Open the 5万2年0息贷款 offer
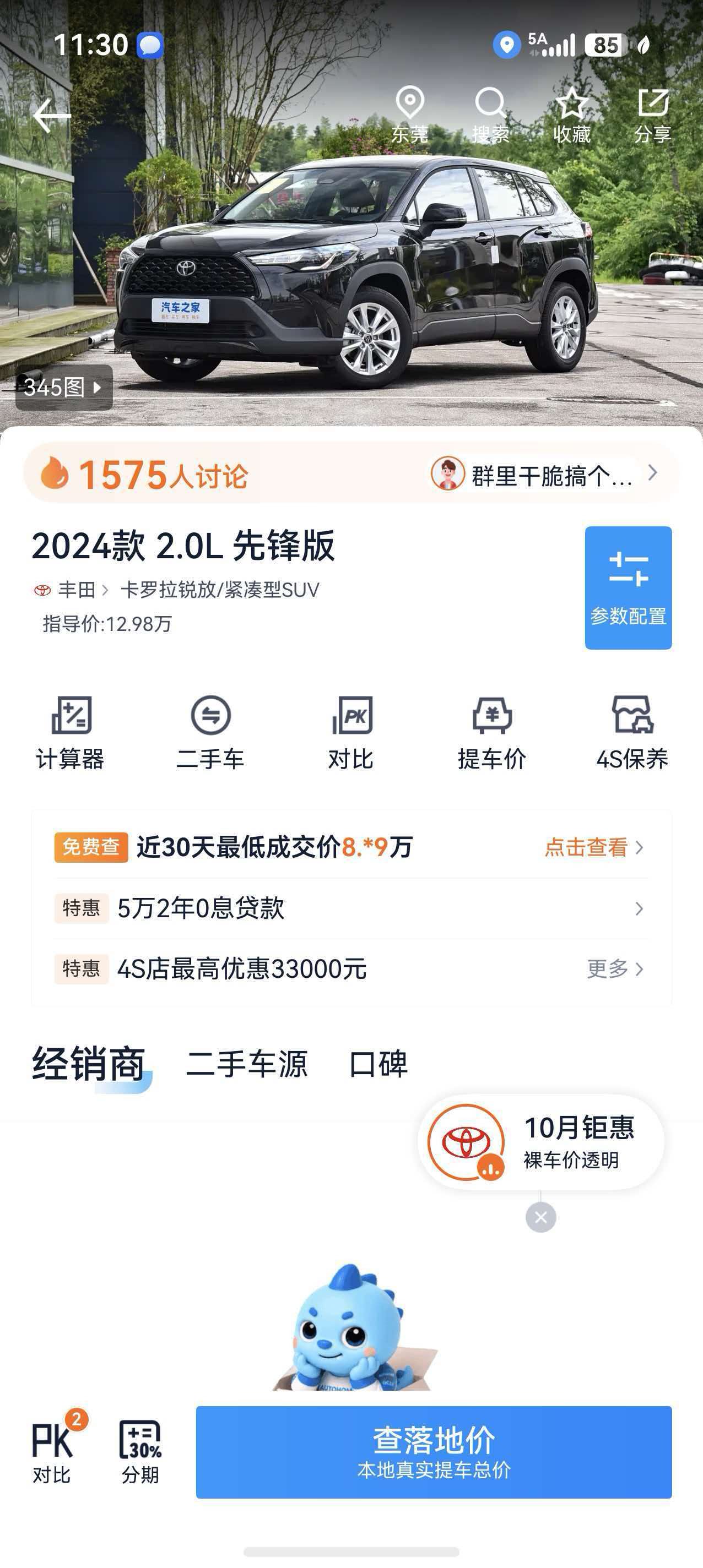Viewport: 703px width, 1568px height. 351,908
